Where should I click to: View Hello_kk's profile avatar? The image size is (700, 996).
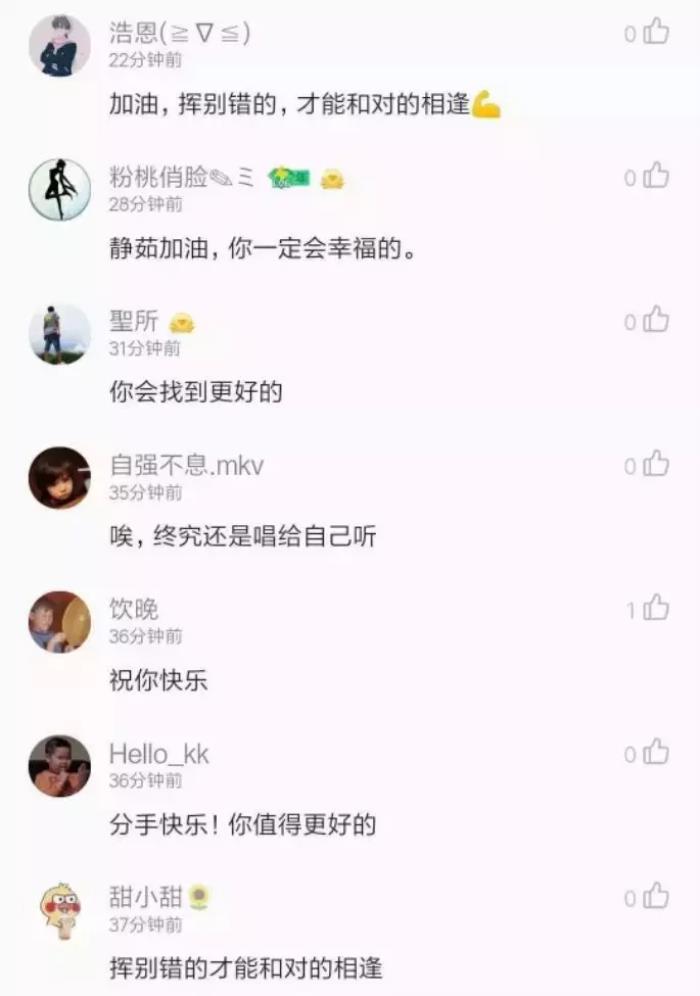(60, 766)
